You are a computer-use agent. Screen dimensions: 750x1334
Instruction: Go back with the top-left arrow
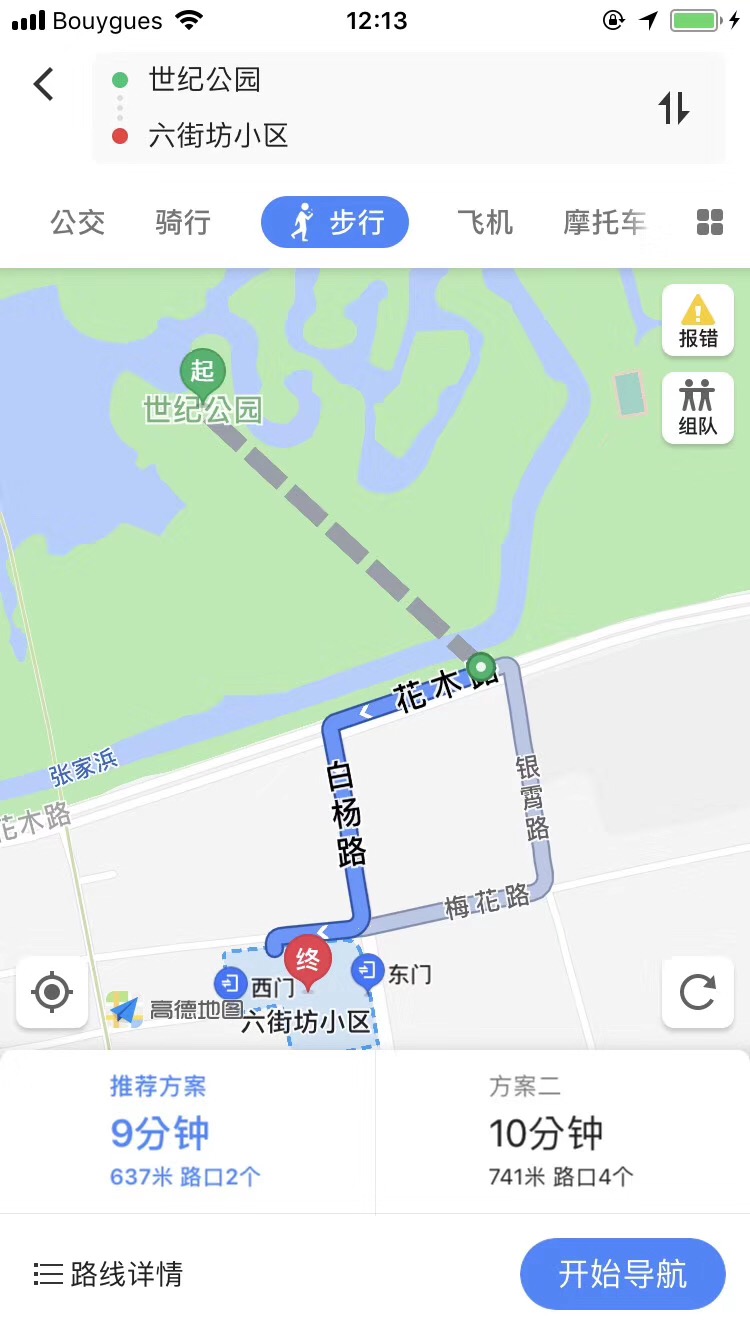44,84
